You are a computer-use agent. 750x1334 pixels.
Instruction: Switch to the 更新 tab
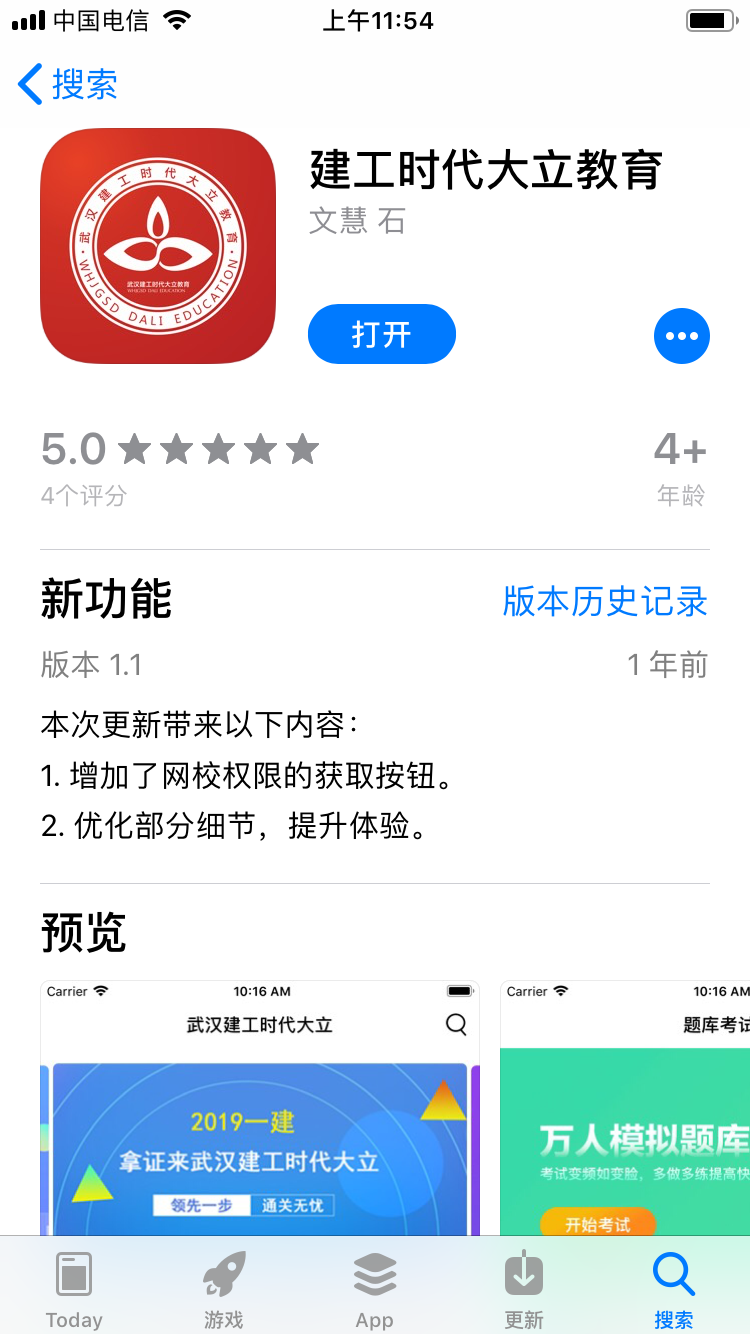coord(524,1290)
